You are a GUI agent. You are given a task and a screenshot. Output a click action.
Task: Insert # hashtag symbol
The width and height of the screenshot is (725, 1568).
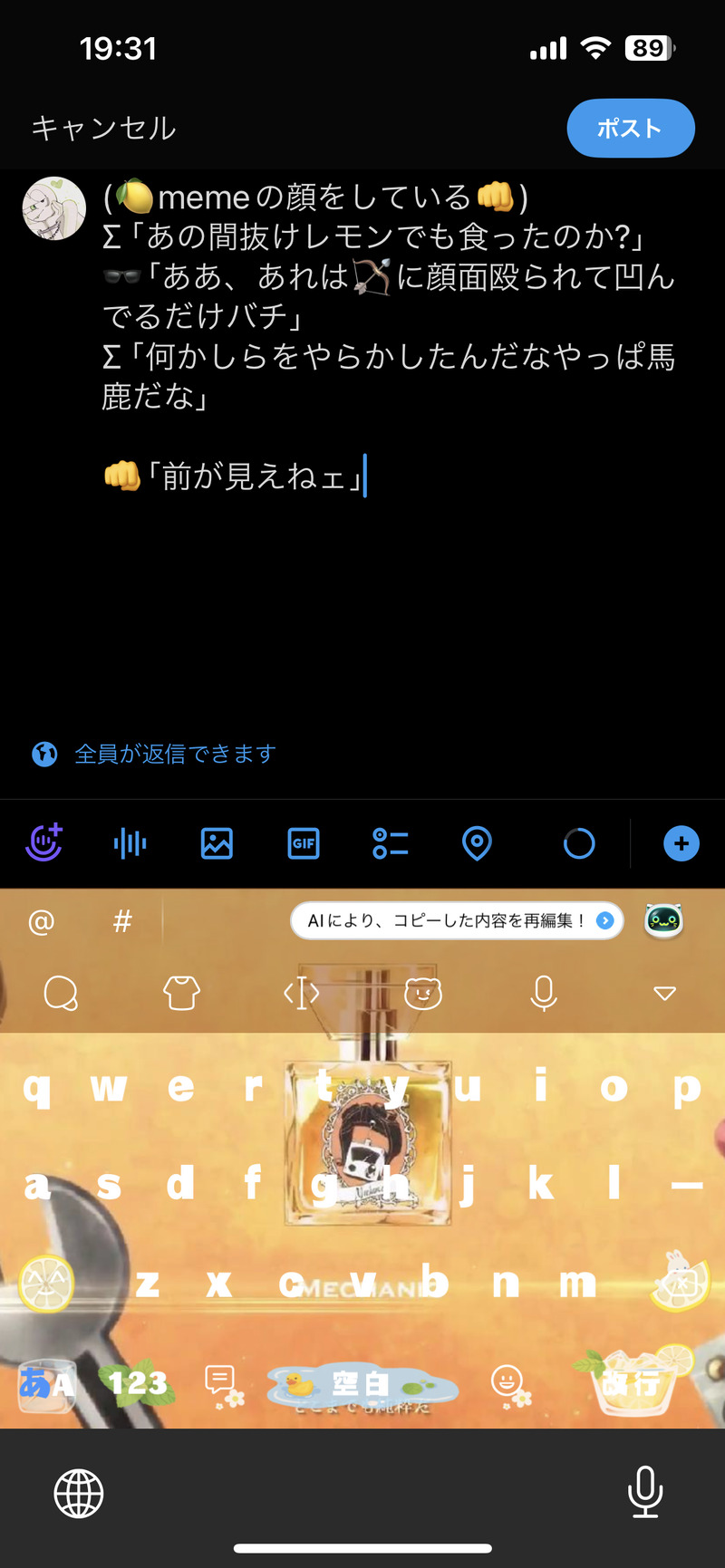(121, 921)
